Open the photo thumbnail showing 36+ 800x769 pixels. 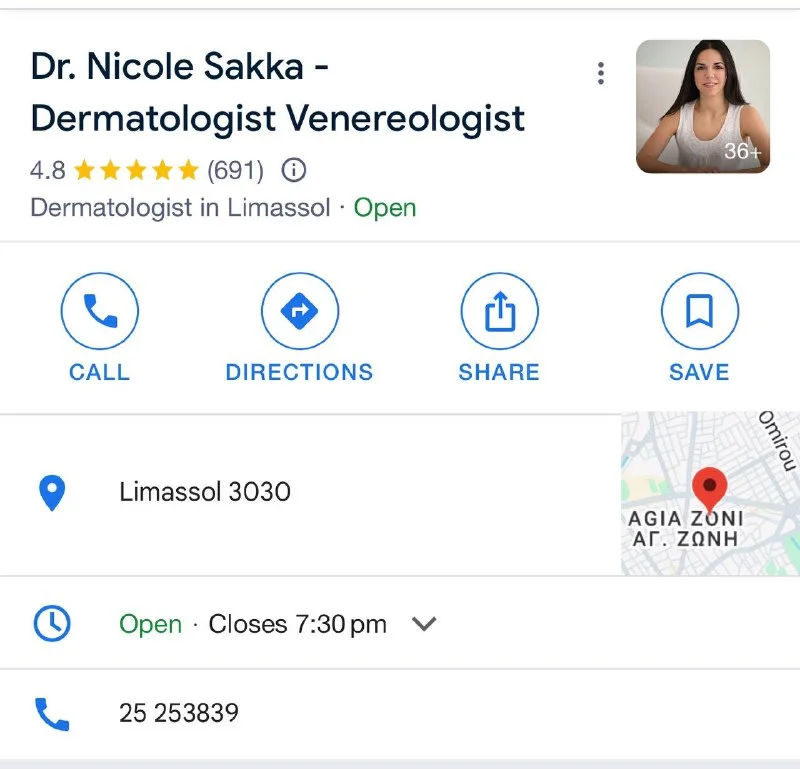point(702,106)
